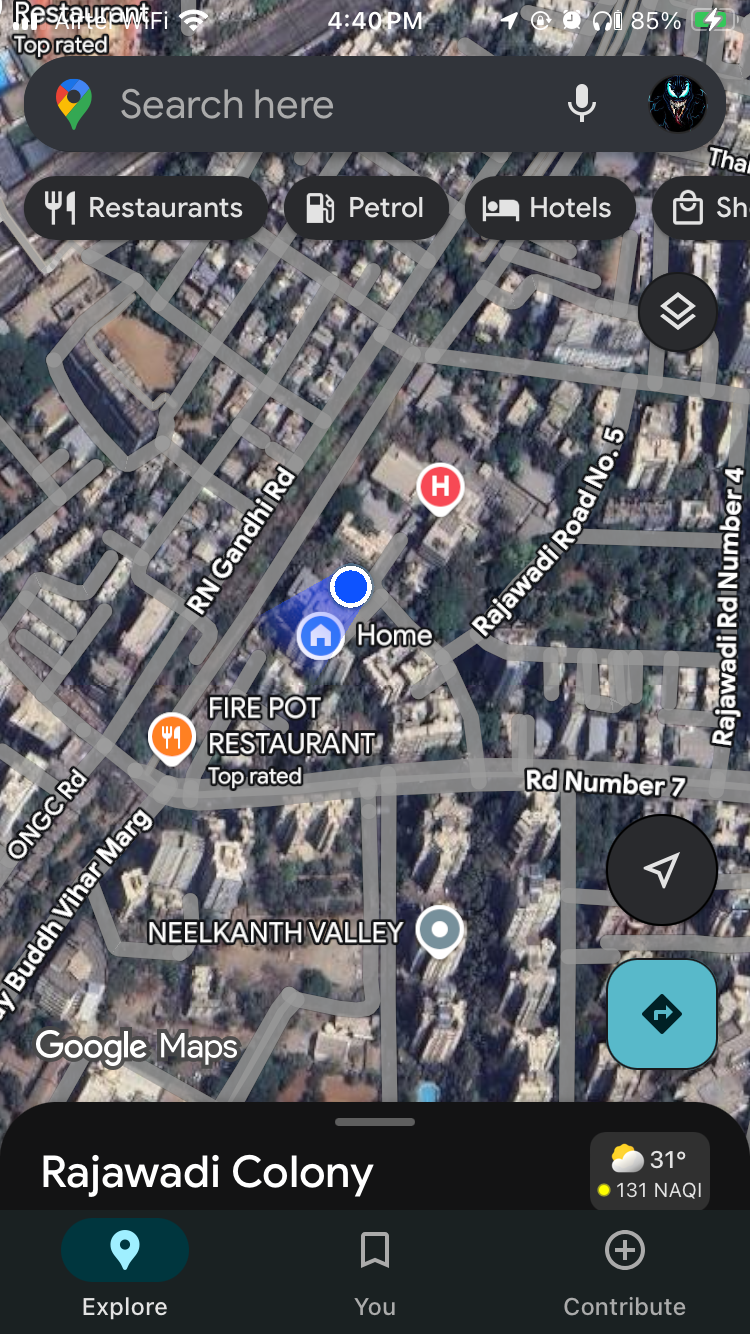Open the Fire Pot Restaurant pin
The image size is (750, 1334).
point(172,737)
